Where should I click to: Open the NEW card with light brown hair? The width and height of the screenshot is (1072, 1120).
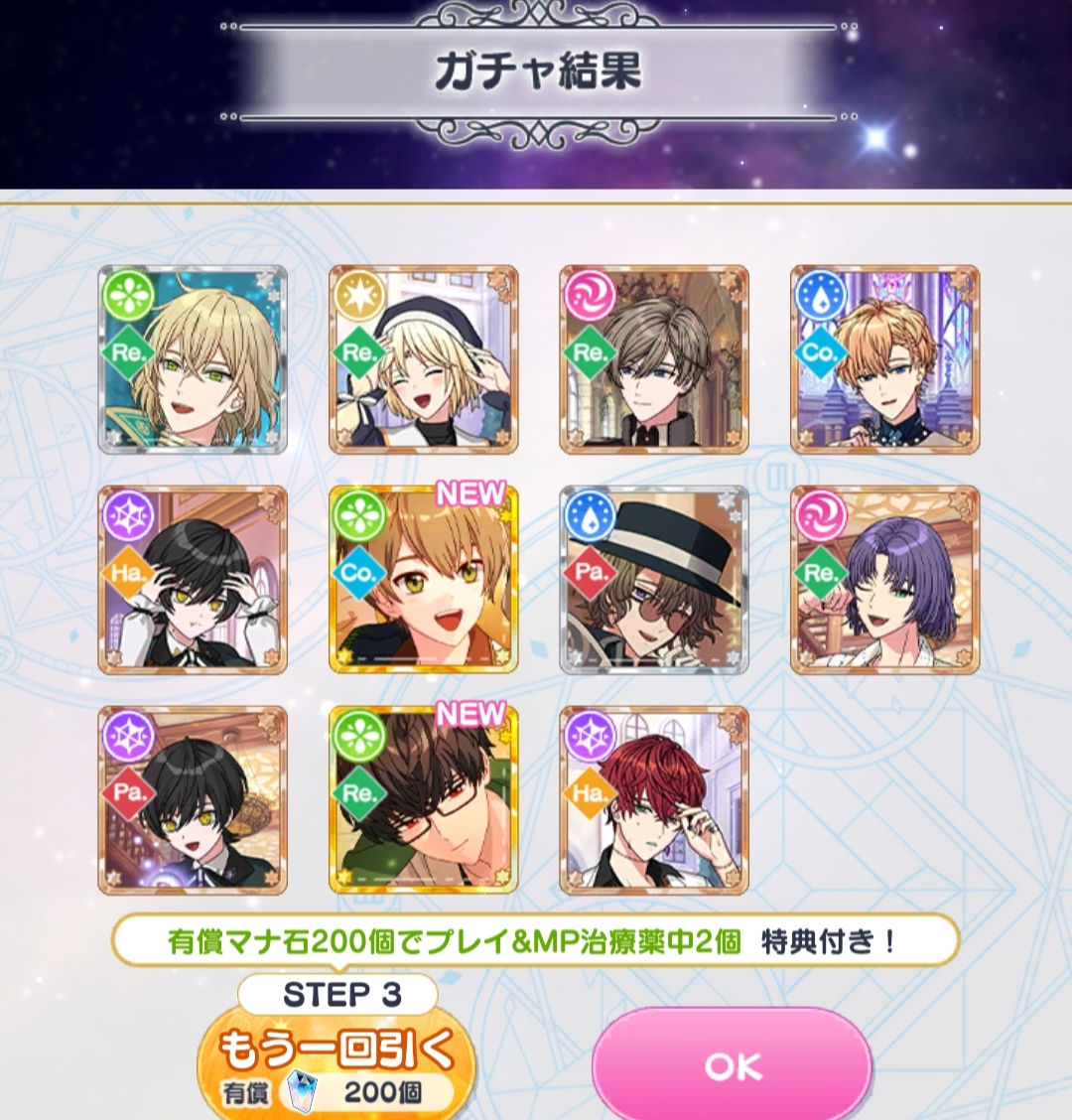point(424,580)
